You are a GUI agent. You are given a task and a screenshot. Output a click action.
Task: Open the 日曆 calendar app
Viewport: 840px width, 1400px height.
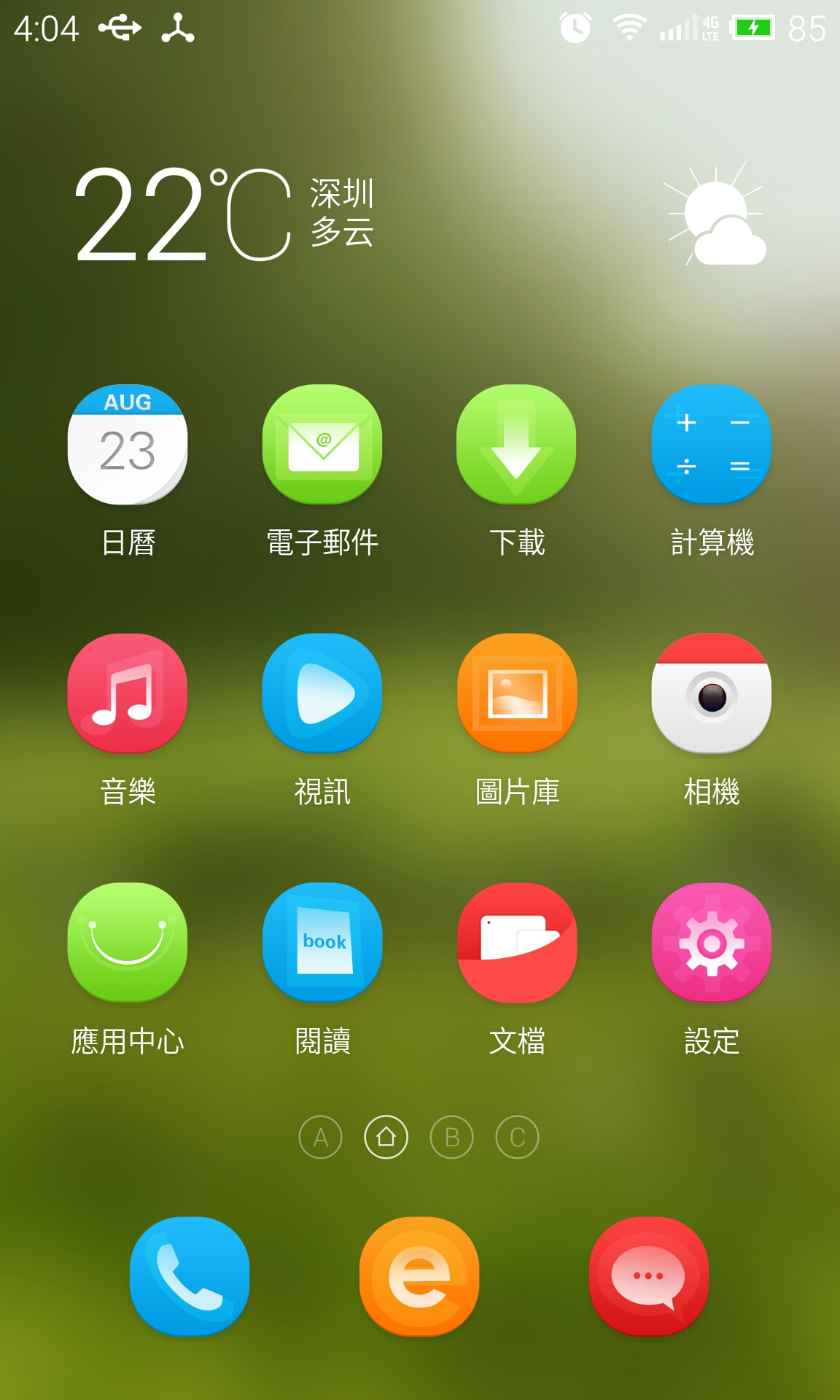128,445
